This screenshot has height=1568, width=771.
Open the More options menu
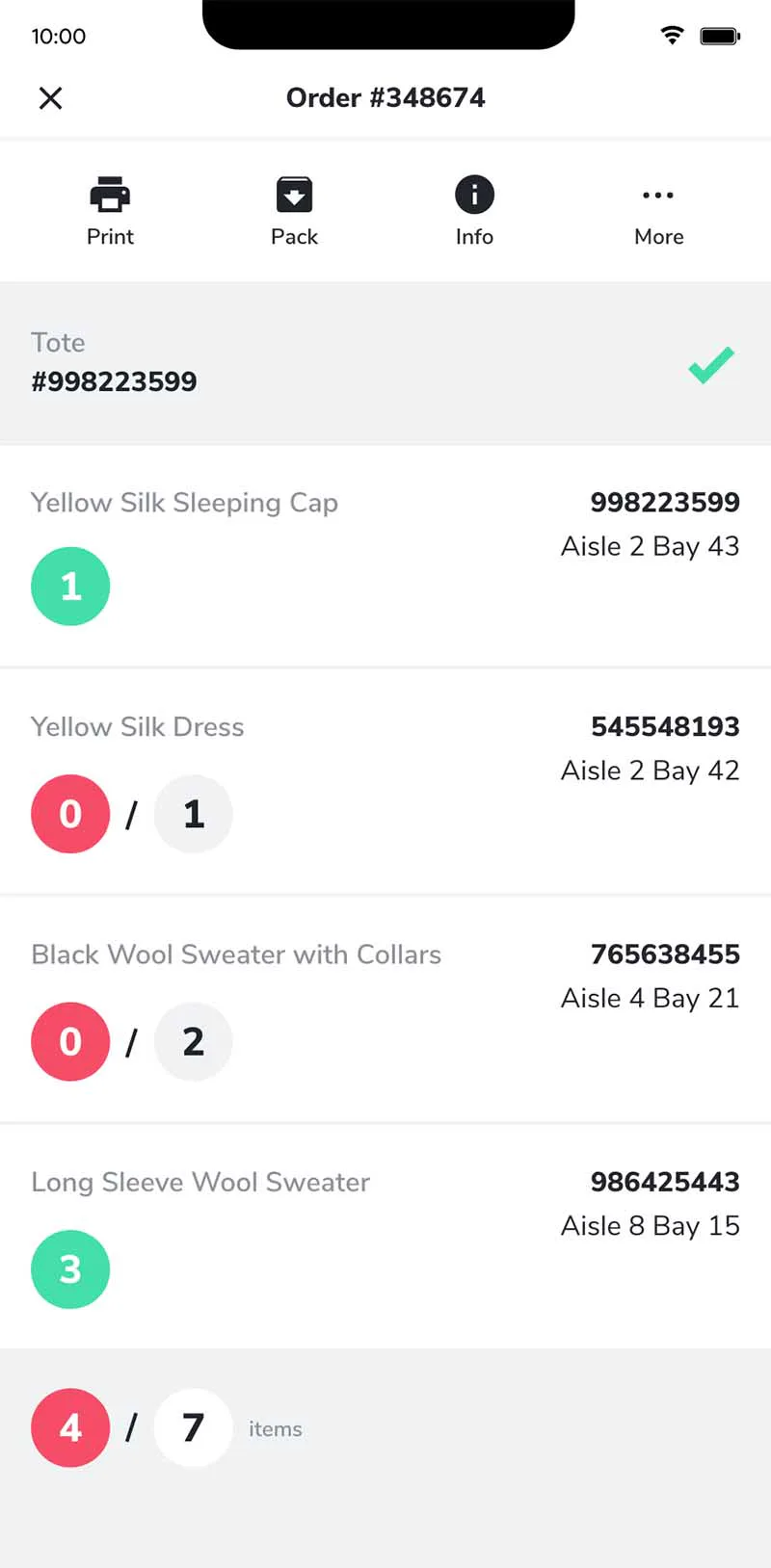click(658, 211)
